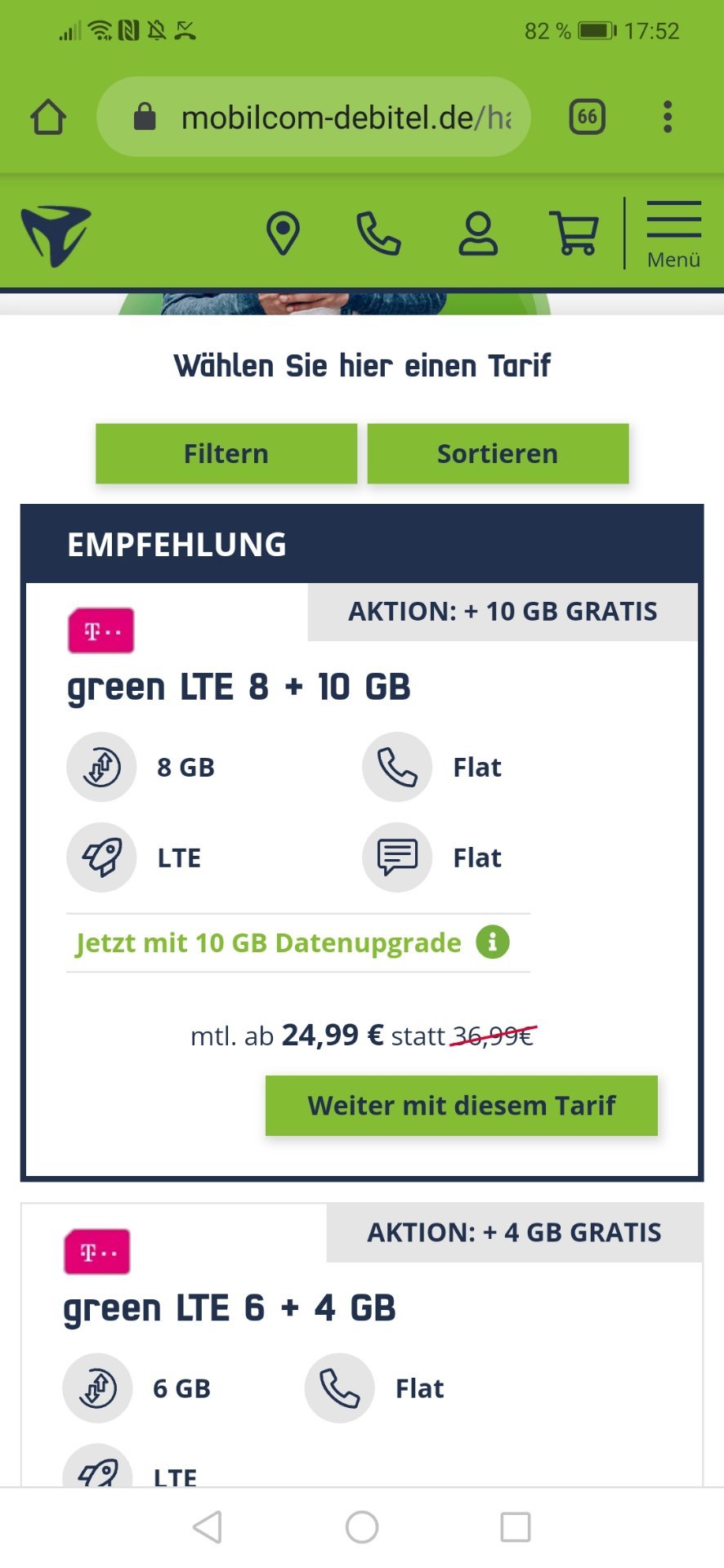Show info on 10 GB Datenupgrade
This screenshot has width=724, height=1568.
click(493, 942)
